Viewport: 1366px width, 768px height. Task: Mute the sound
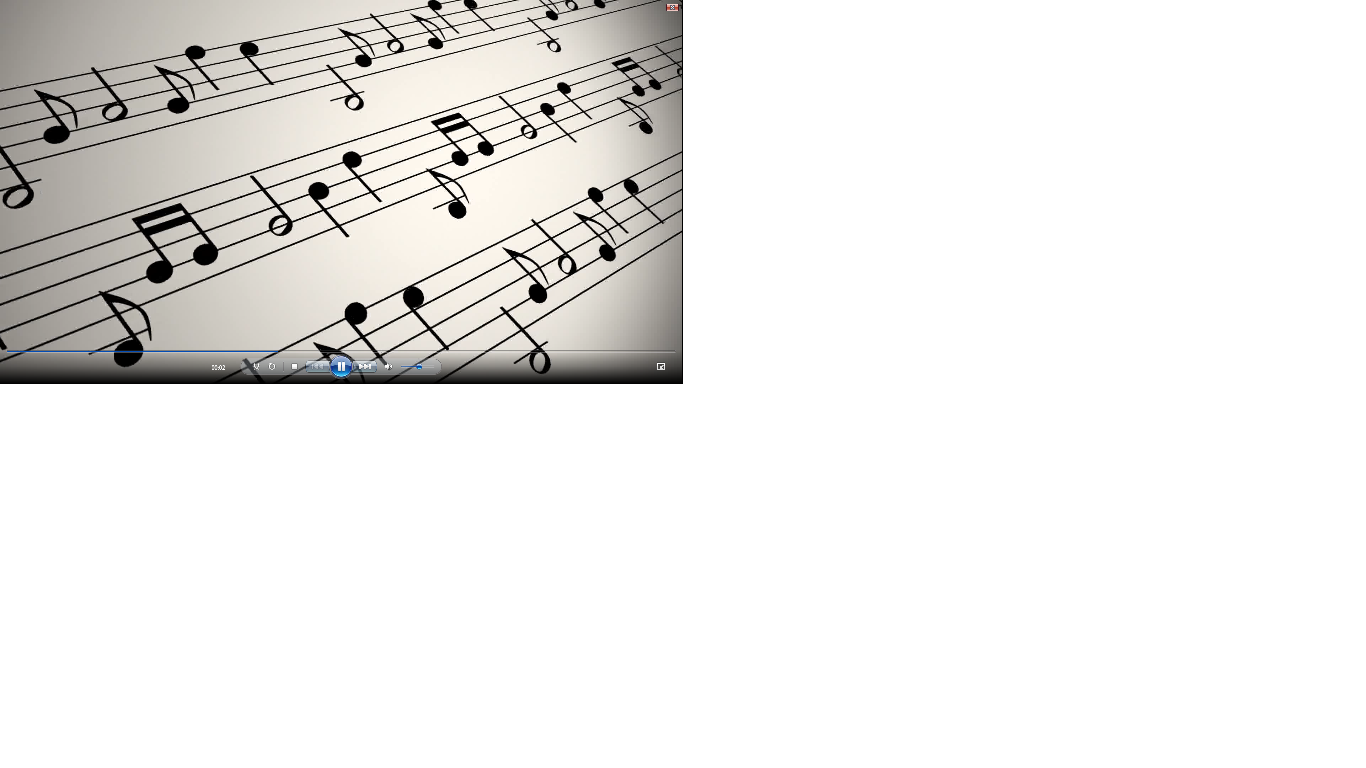pos(388,367)
